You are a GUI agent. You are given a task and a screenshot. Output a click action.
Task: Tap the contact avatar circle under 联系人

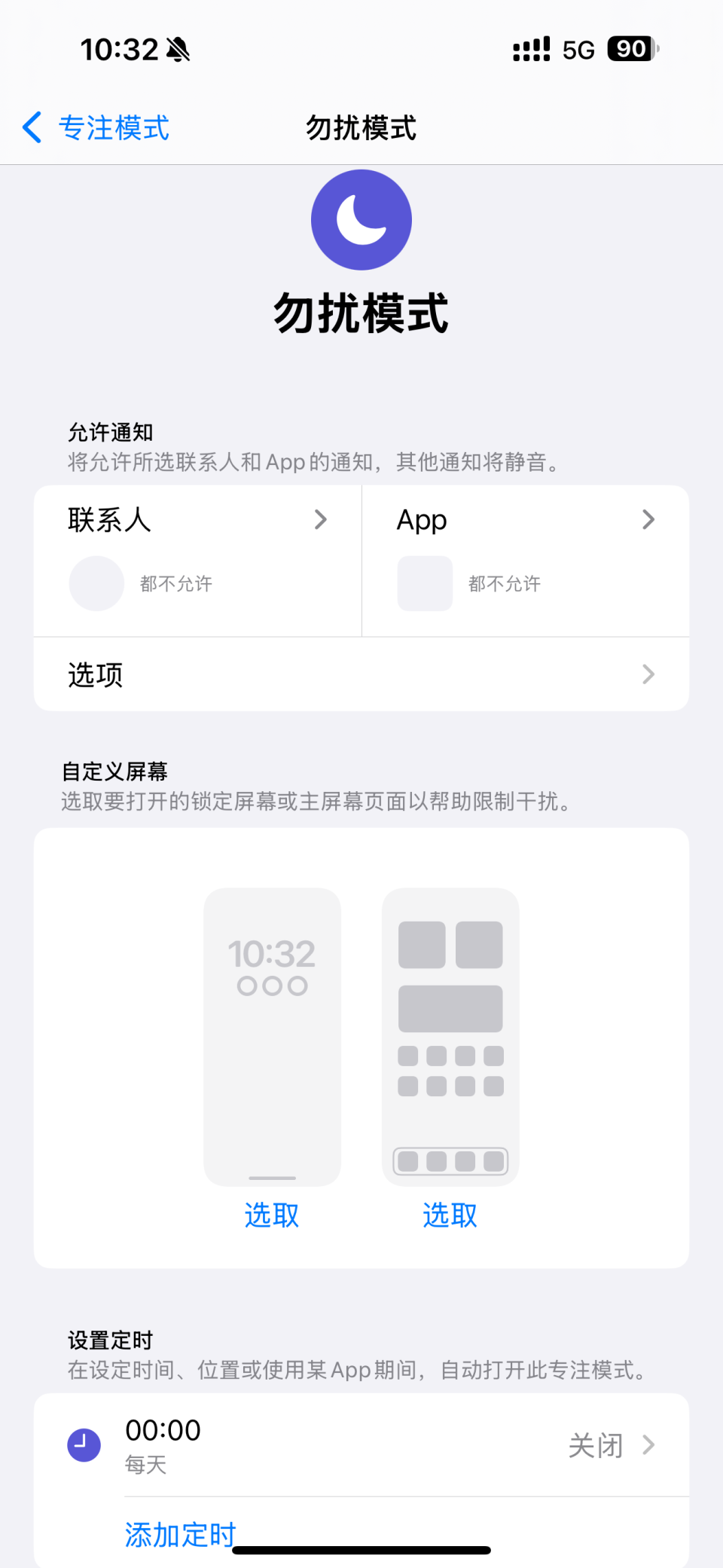[x=96, y=583]
